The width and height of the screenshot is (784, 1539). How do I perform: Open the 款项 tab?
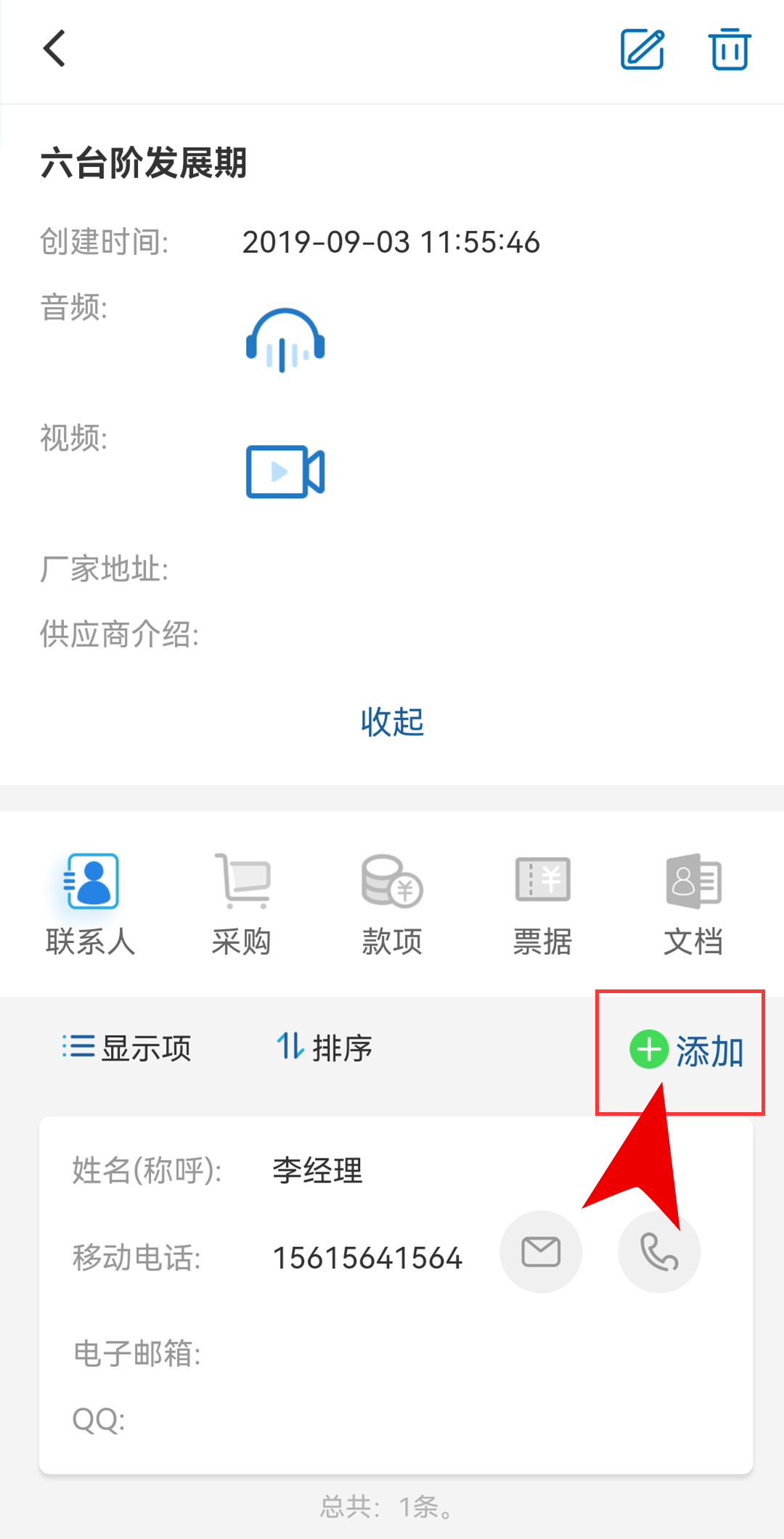click(392, 904)
